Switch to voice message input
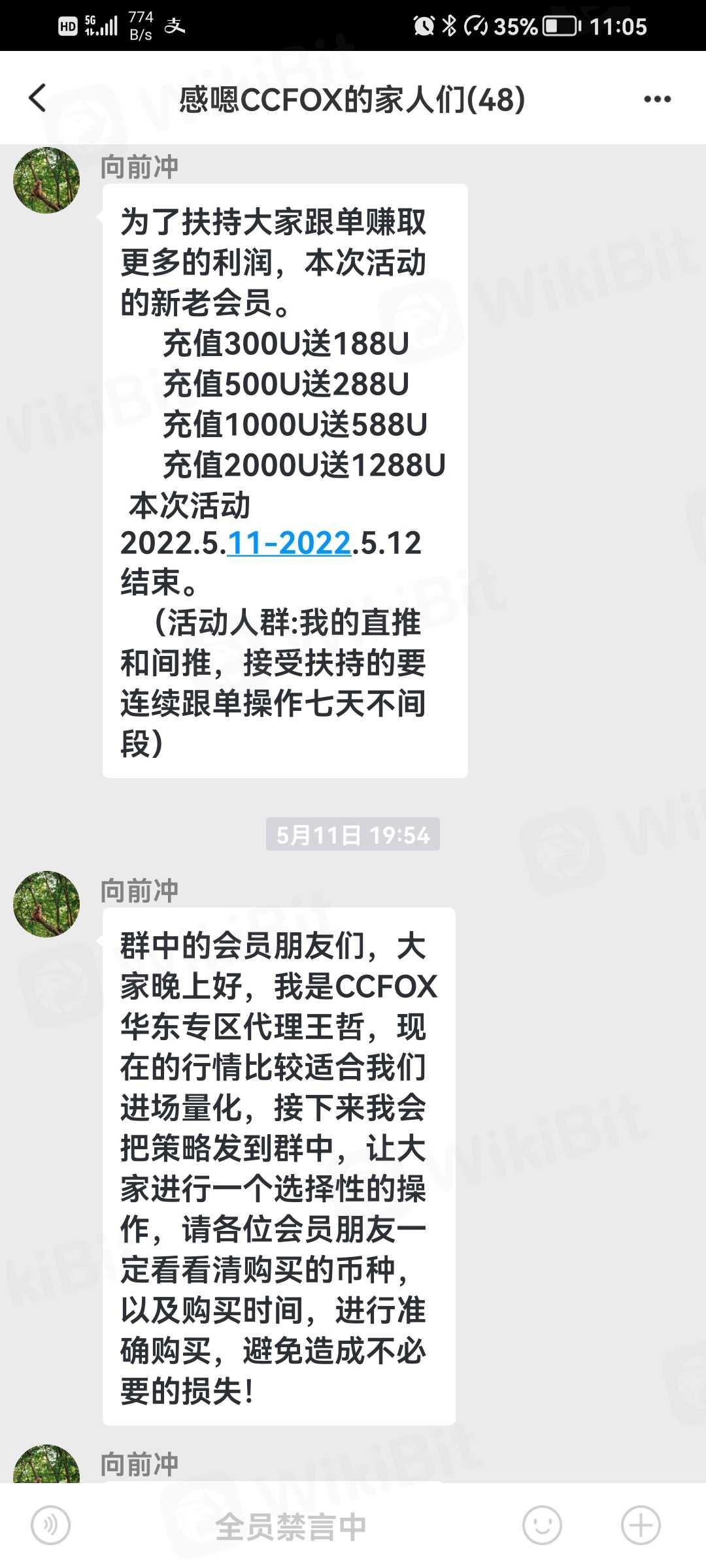Viewport: 706px width, 1568px height. point(50,1526)
